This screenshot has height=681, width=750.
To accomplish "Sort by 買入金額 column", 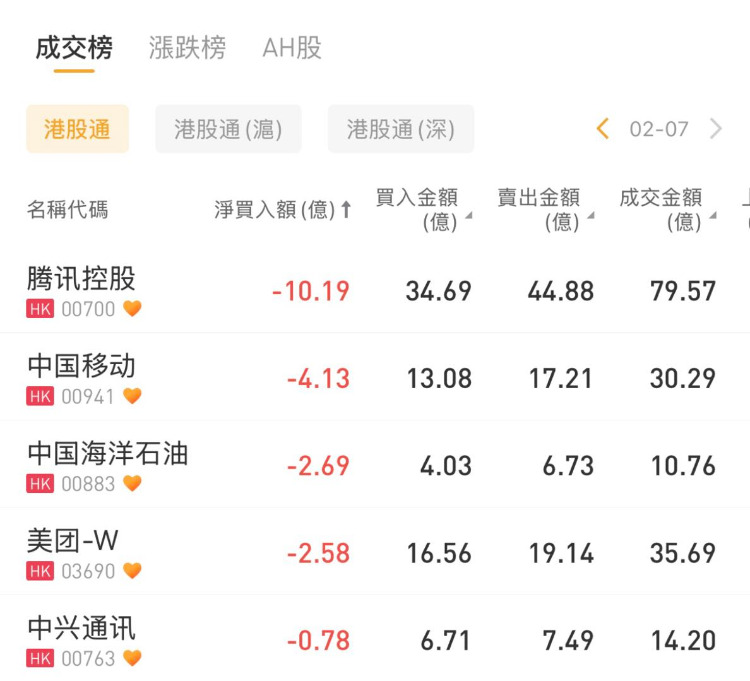I will [422, 210].
